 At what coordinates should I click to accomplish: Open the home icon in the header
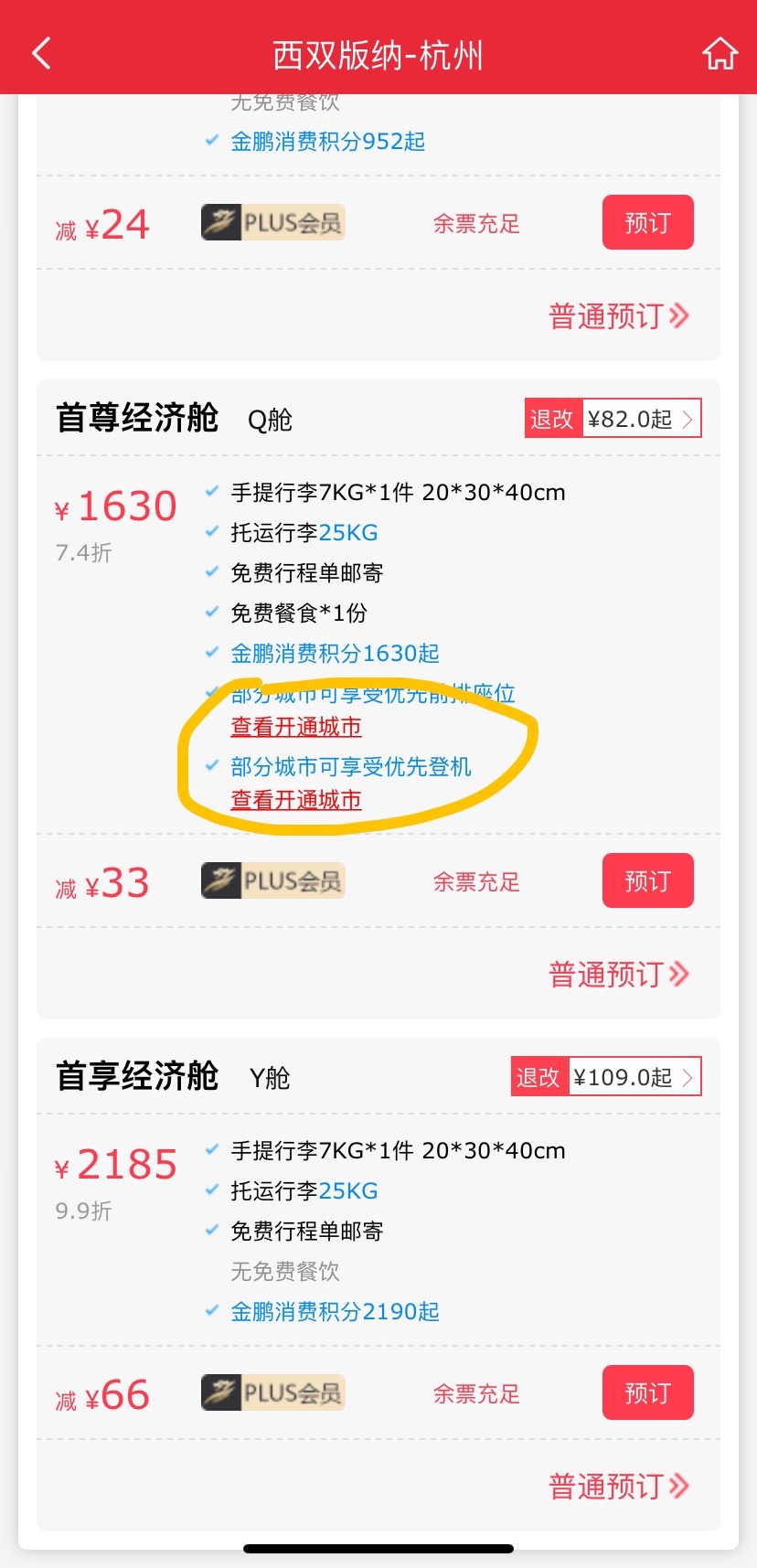click(x=720, y=54)
